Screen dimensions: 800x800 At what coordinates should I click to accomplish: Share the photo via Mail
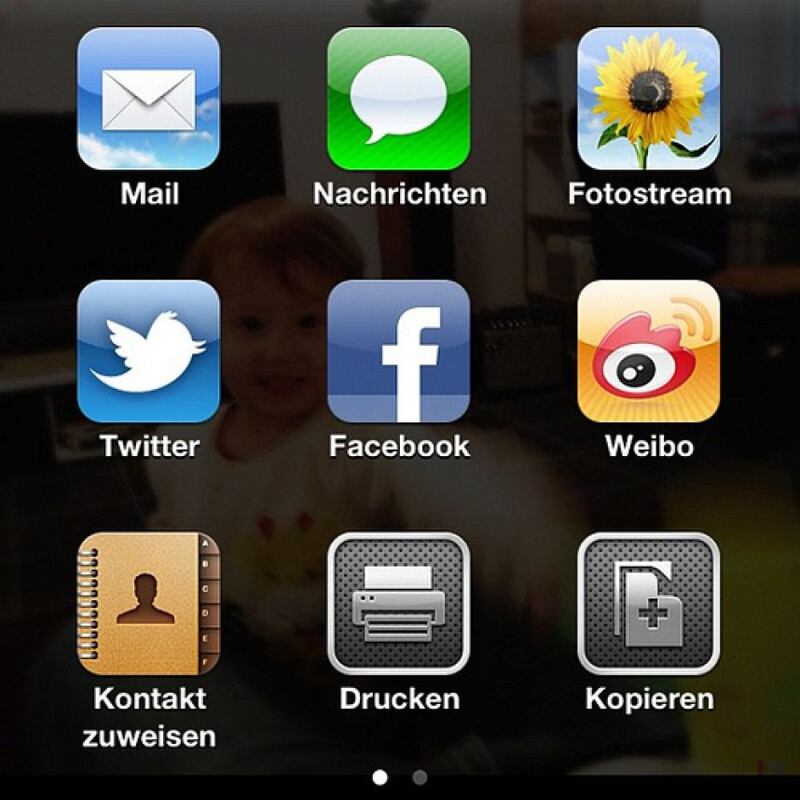click(x=148, y=99)
